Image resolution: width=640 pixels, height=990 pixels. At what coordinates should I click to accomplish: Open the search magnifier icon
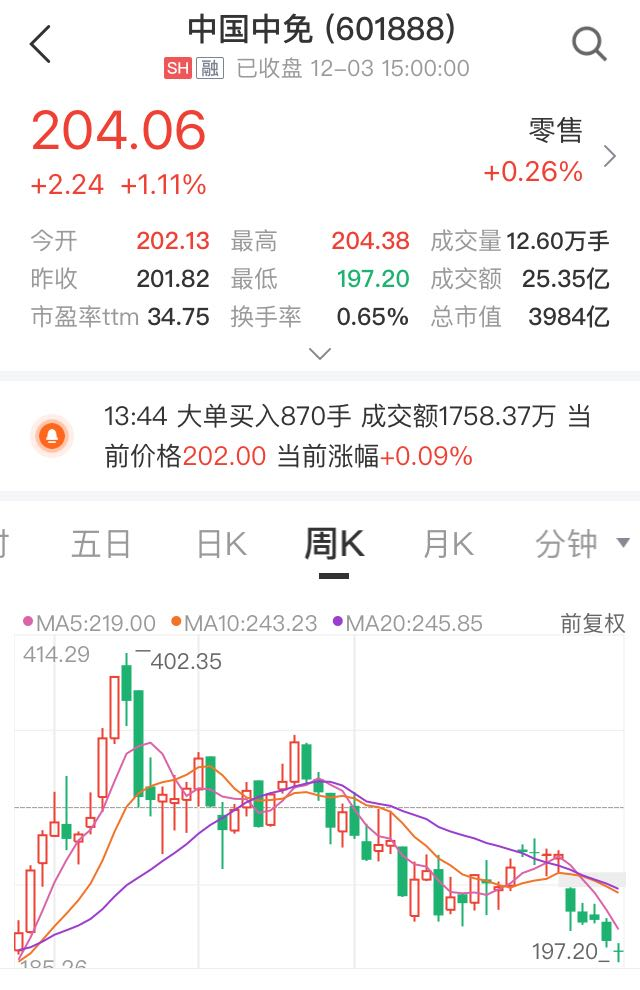(589, 44)
